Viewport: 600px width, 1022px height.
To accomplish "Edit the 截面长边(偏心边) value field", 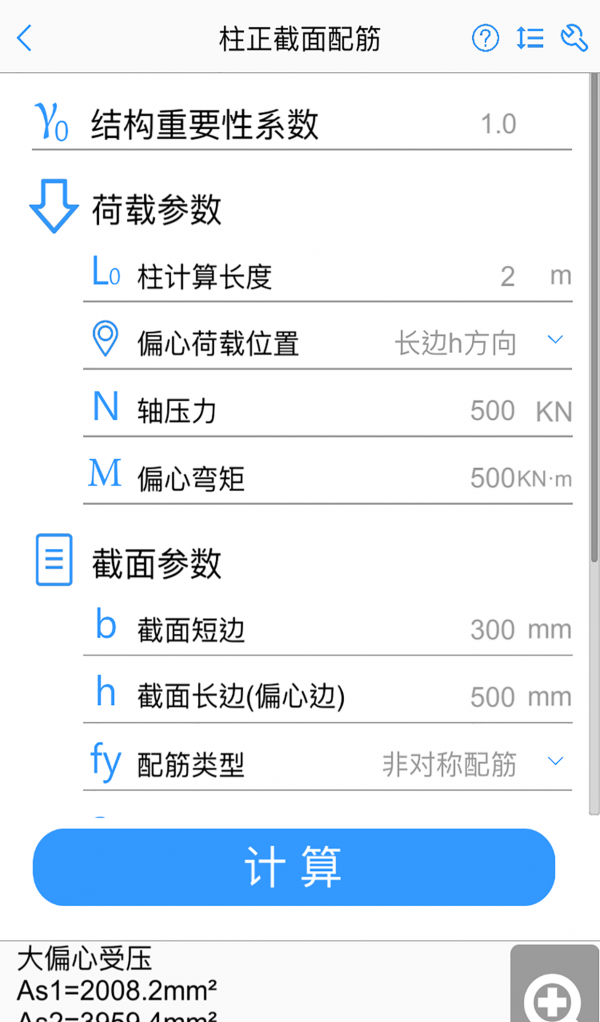I will 492,697.
